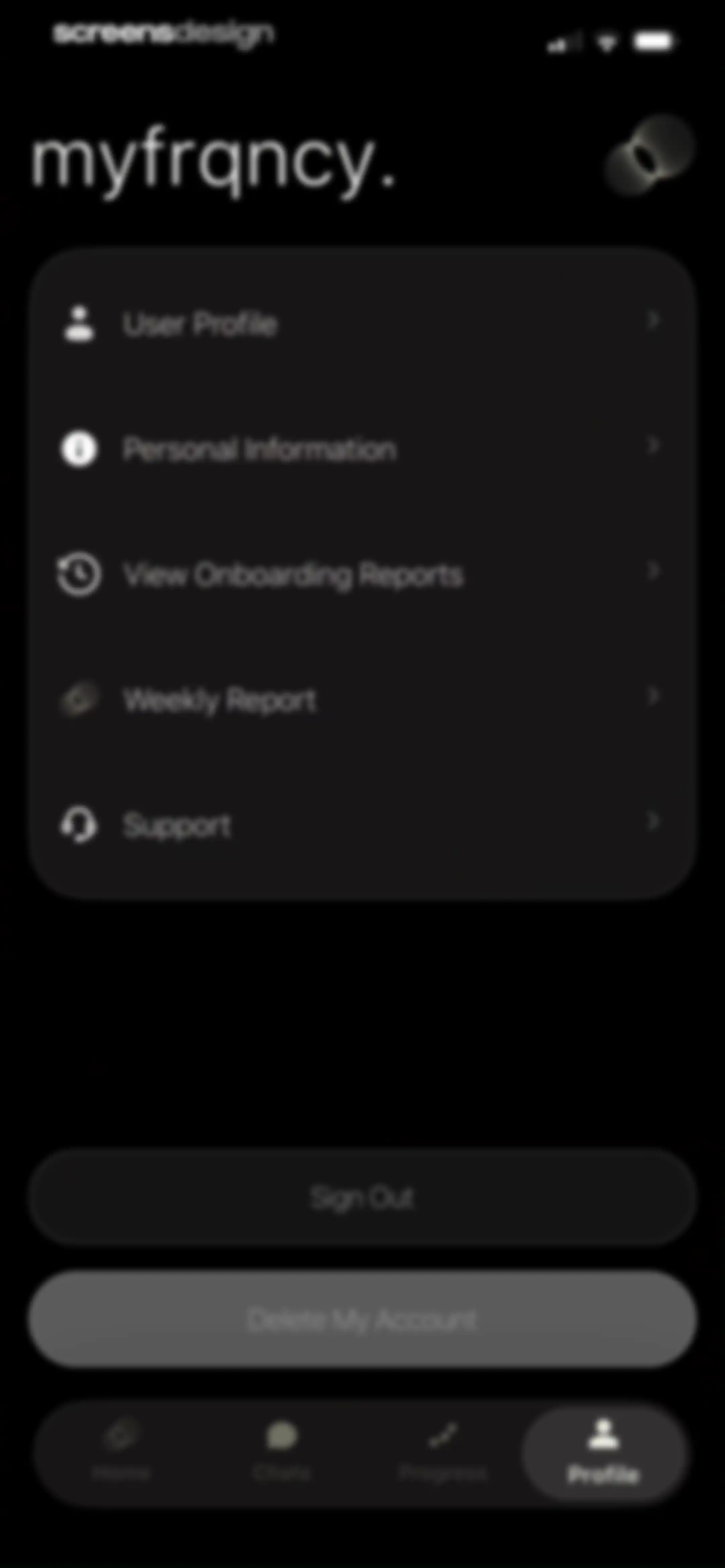This screenshot has height=1568, width=725.
Task: Open the Weekly Report row
Action: coord(362,699)
